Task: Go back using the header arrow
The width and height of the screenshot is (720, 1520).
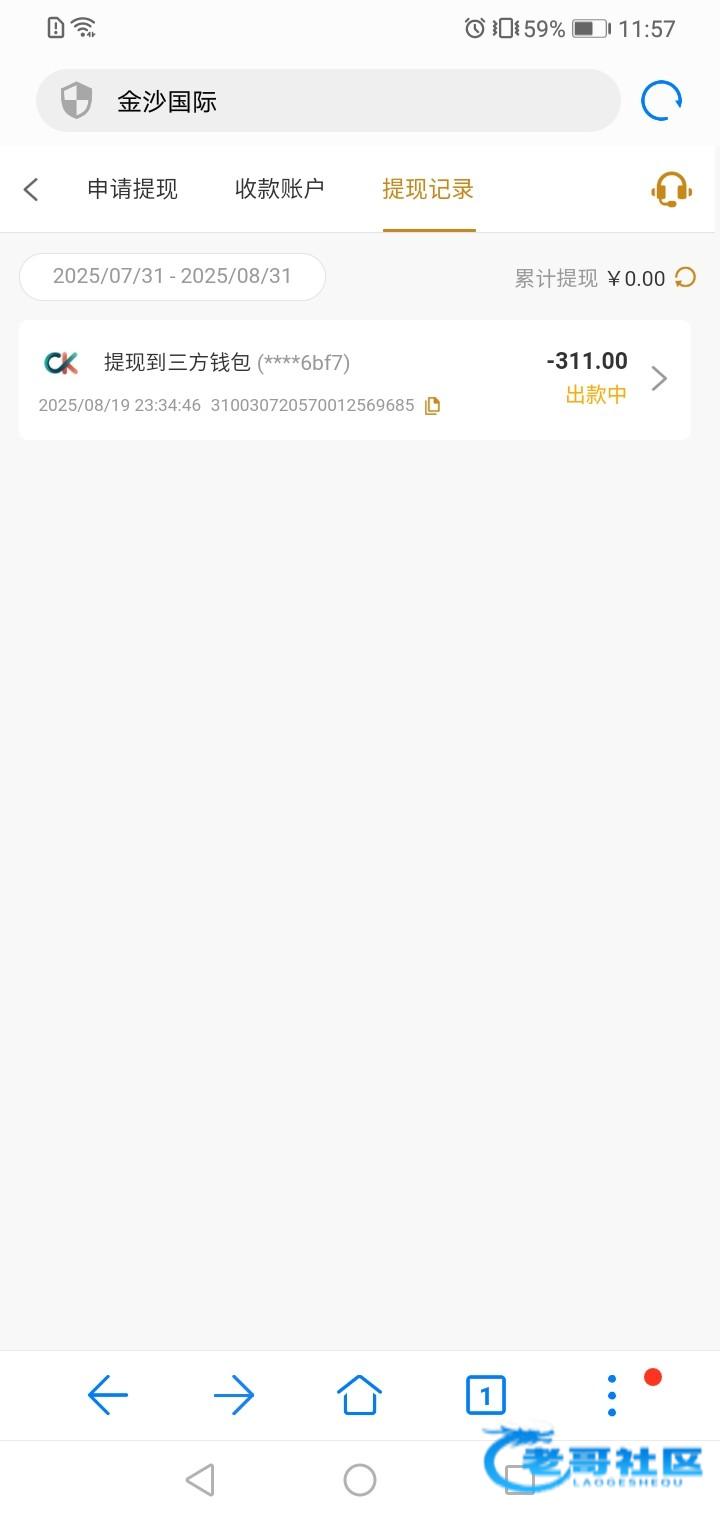Action: pyautogui.click(x=31, y=189)
